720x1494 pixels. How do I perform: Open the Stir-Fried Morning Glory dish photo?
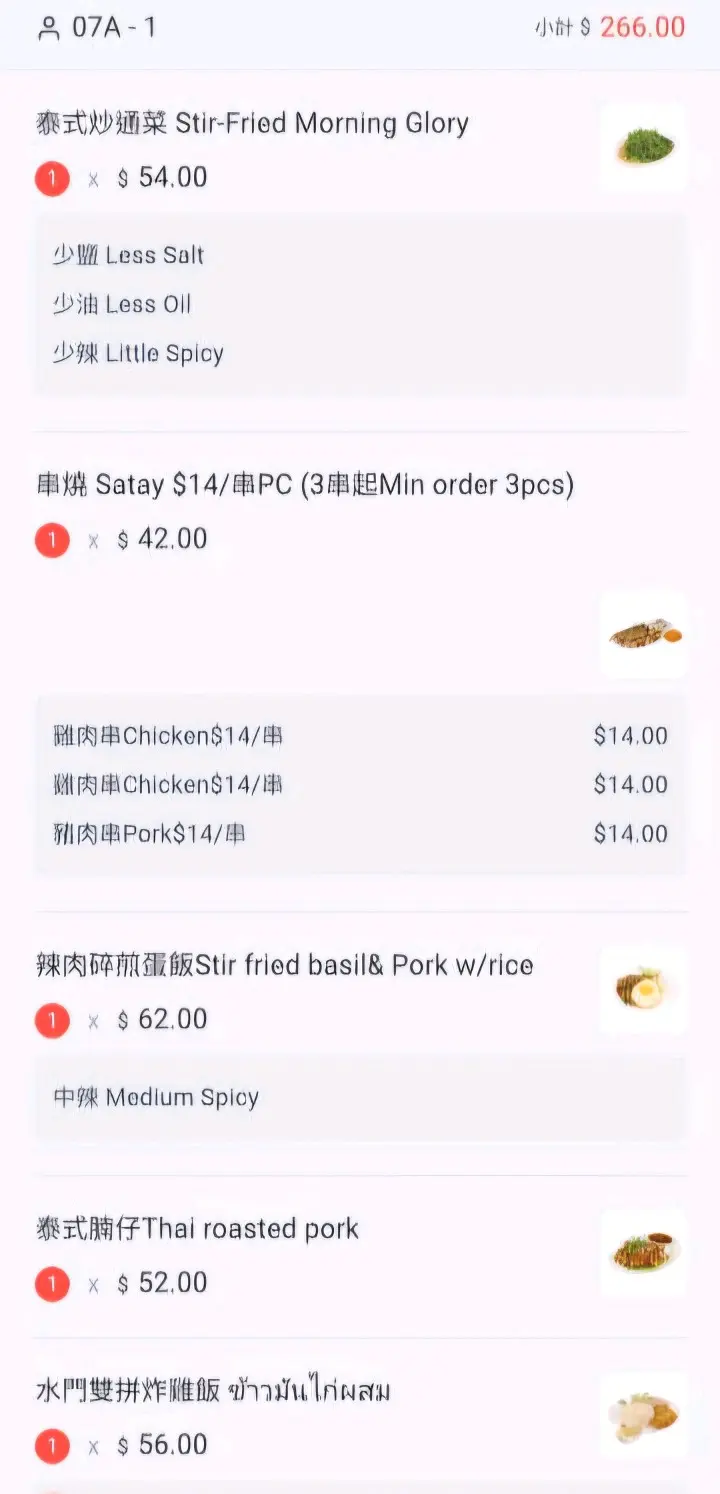[x=643, y=147]
